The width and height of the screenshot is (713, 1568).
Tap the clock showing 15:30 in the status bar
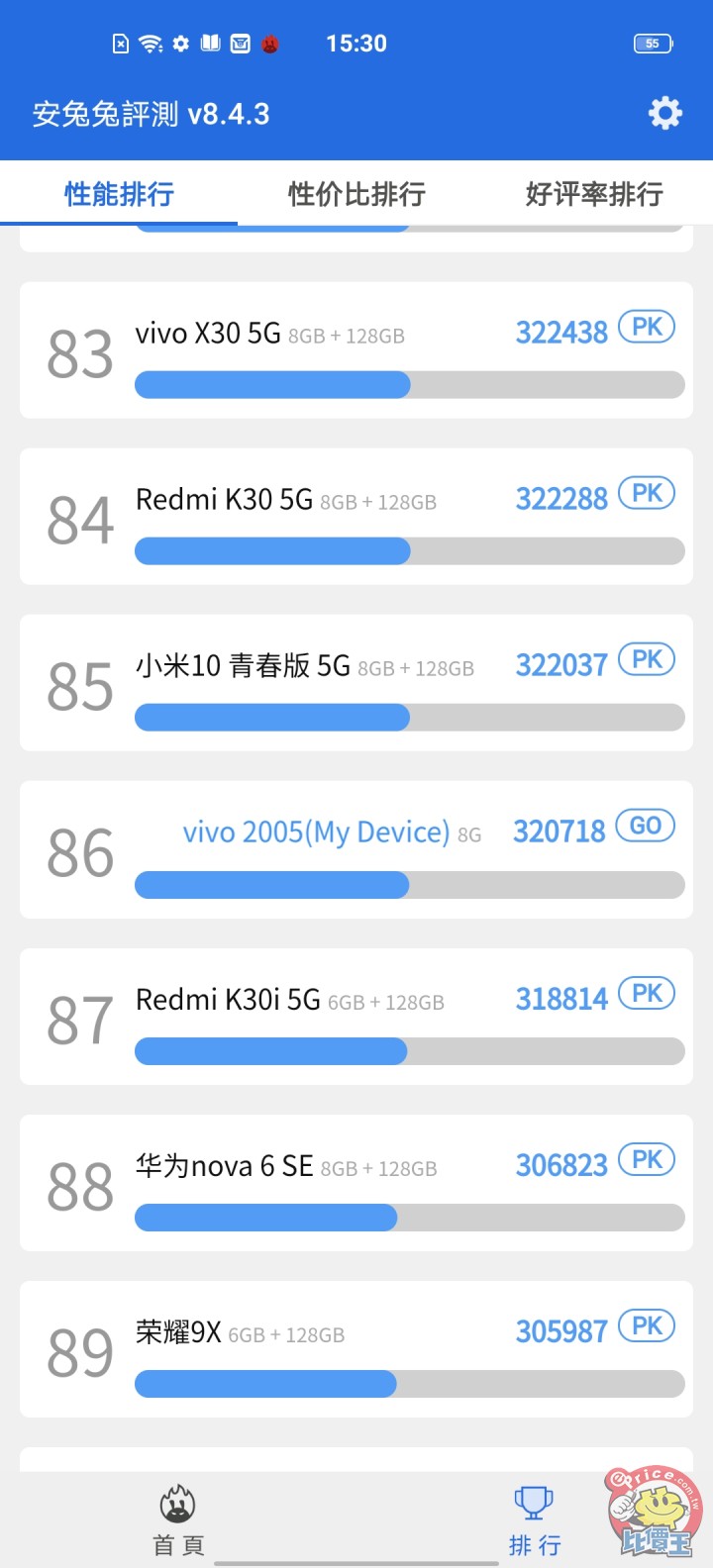[x=356, y=43]
